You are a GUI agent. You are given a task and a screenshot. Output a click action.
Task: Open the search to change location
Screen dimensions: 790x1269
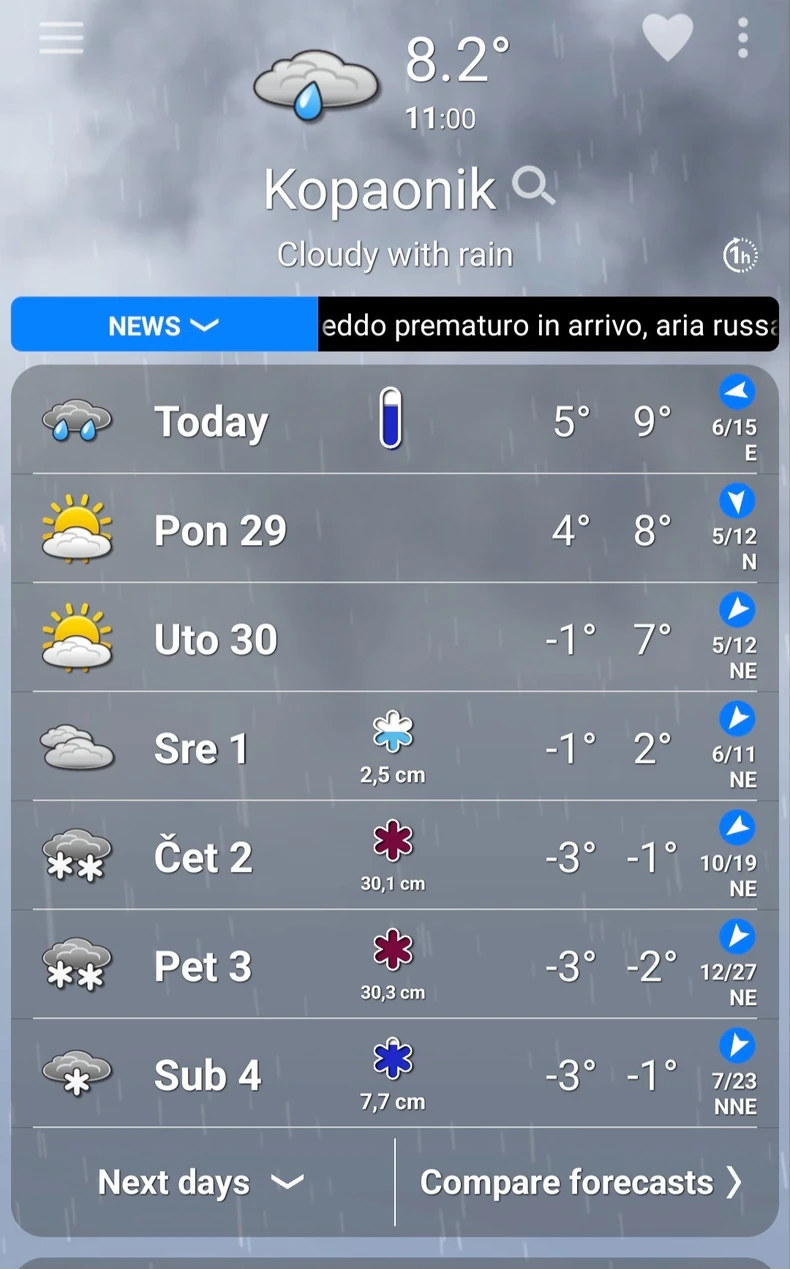[x=534, y=187]
